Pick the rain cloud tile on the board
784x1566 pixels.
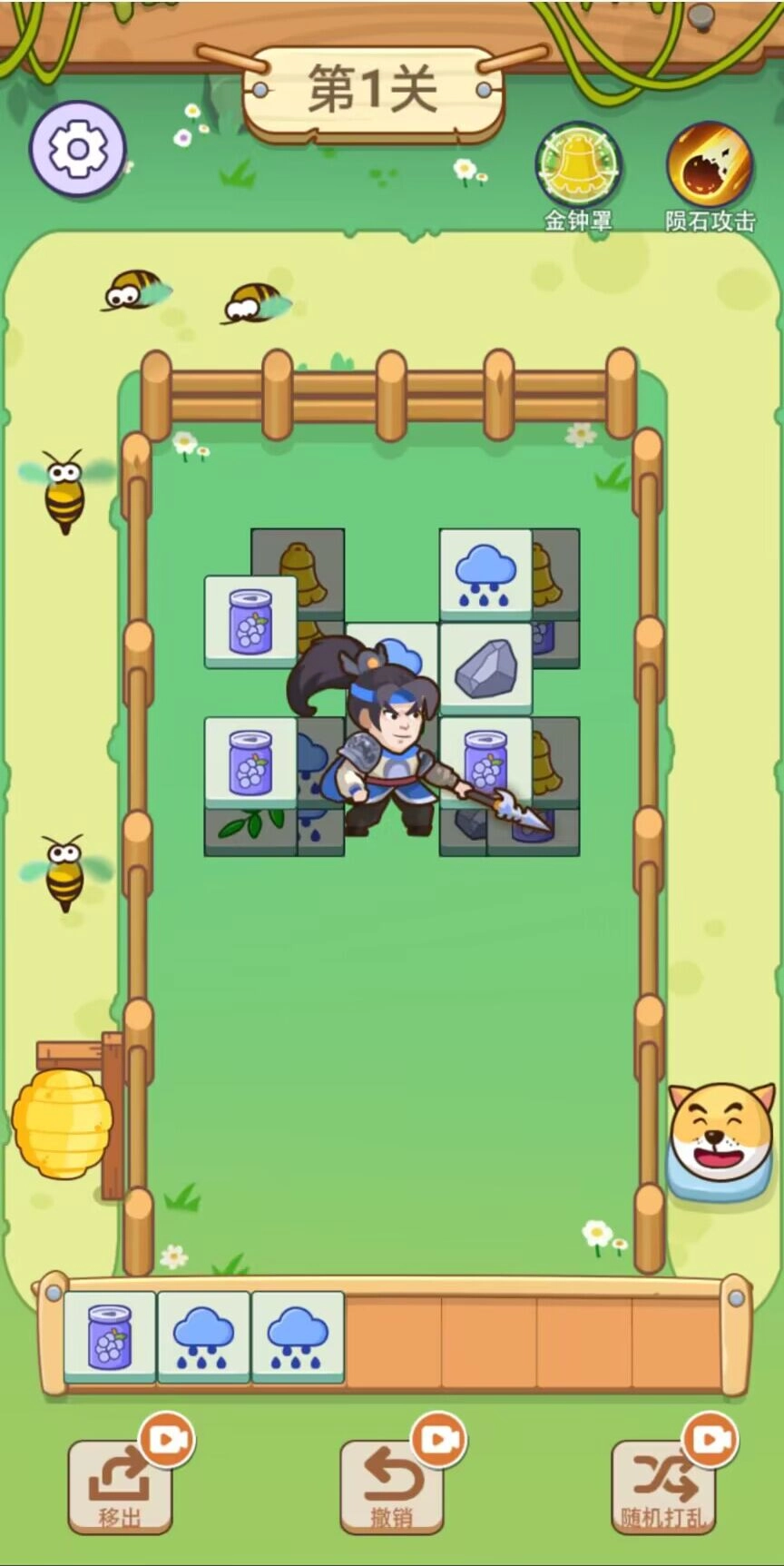(x=485, y=574)
